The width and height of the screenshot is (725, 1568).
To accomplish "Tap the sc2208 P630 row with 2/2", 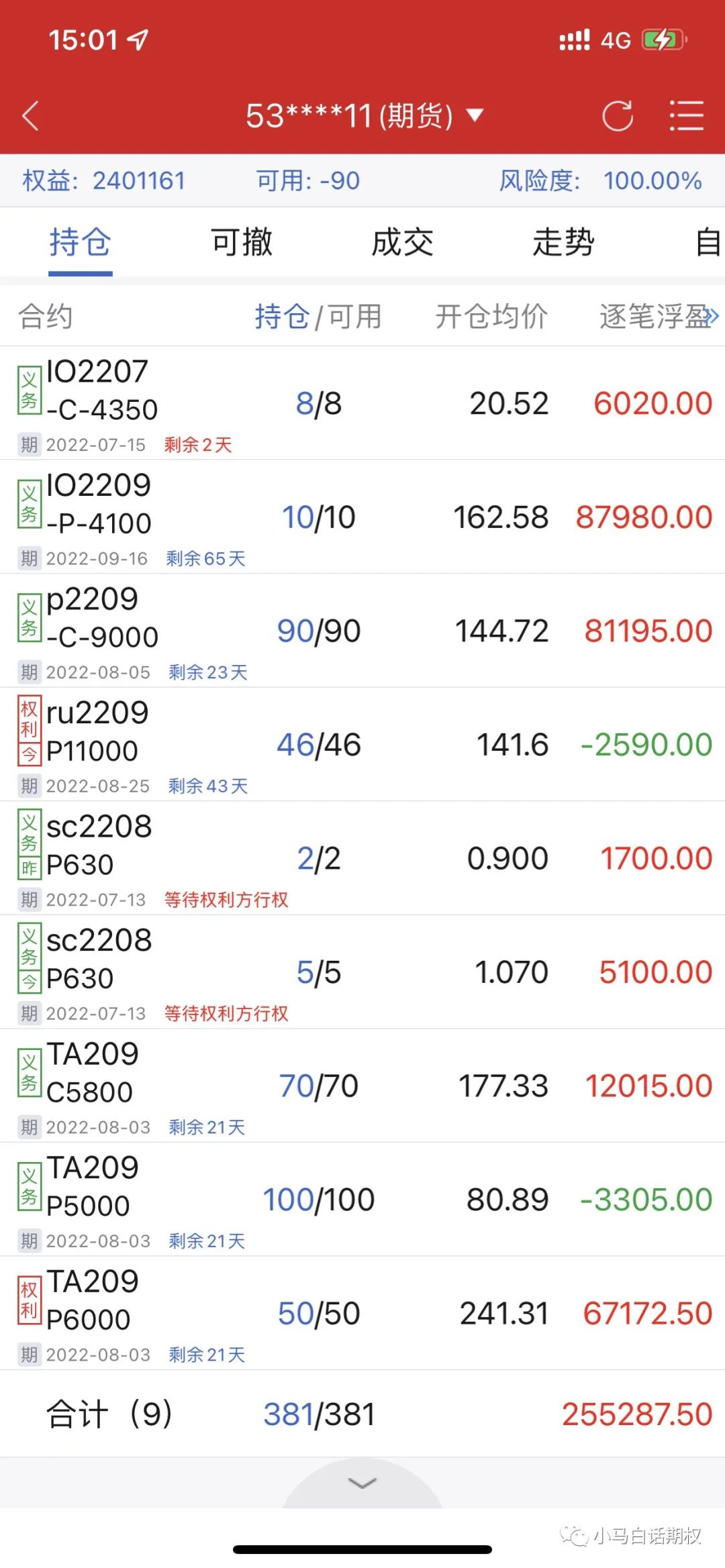I will pos(362,858).
